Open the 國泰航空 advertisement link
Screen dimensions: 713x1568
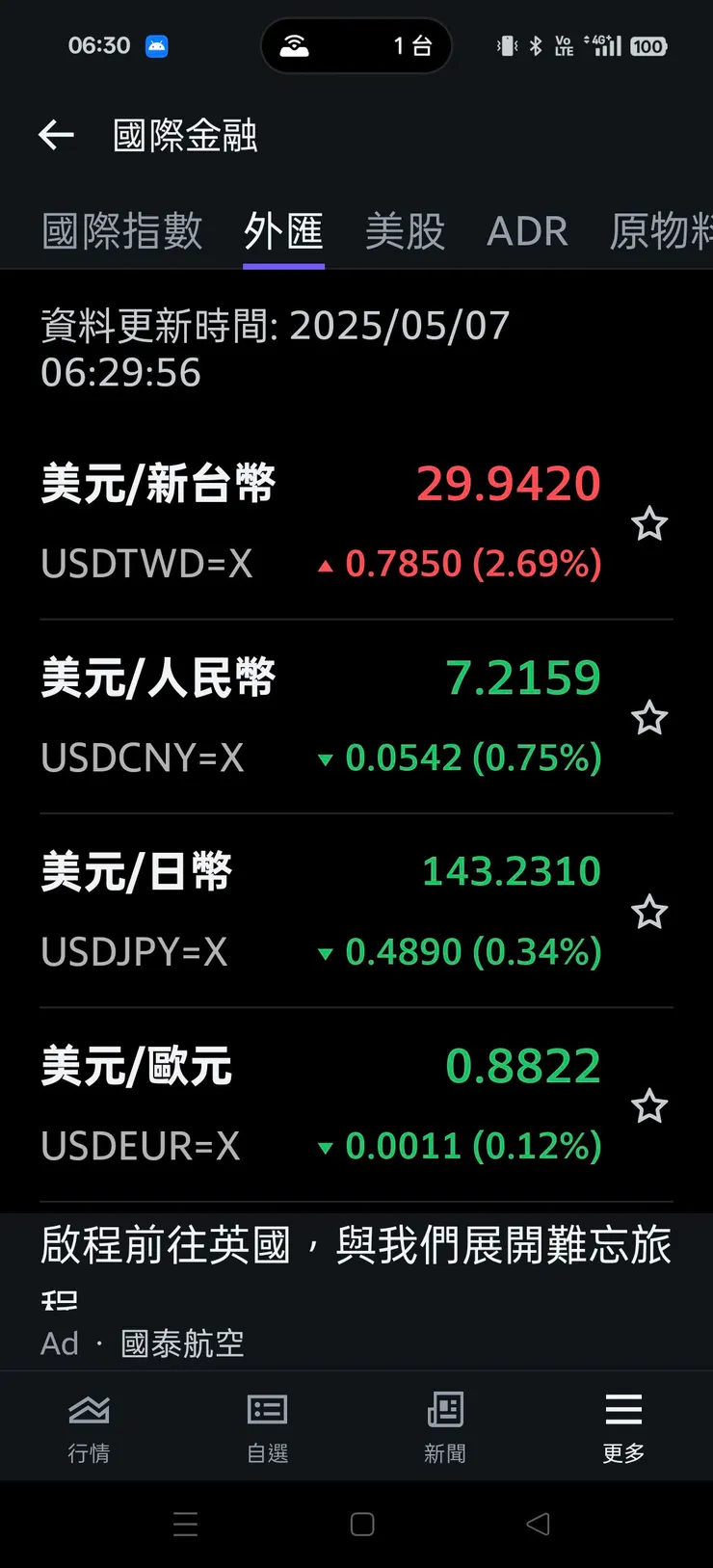coord(356,1282)
